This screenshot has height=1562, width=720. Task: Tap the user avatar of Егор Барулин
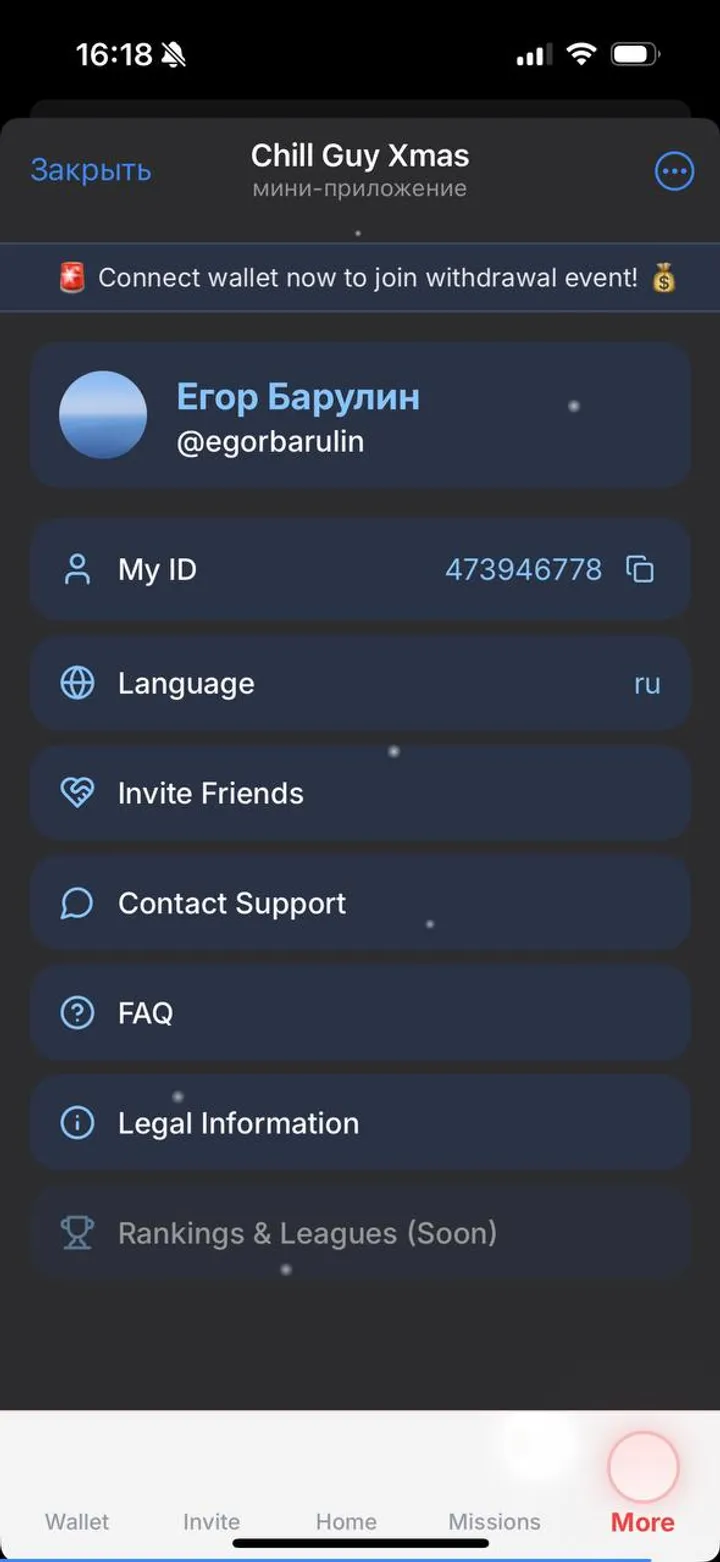coord(103,415)
